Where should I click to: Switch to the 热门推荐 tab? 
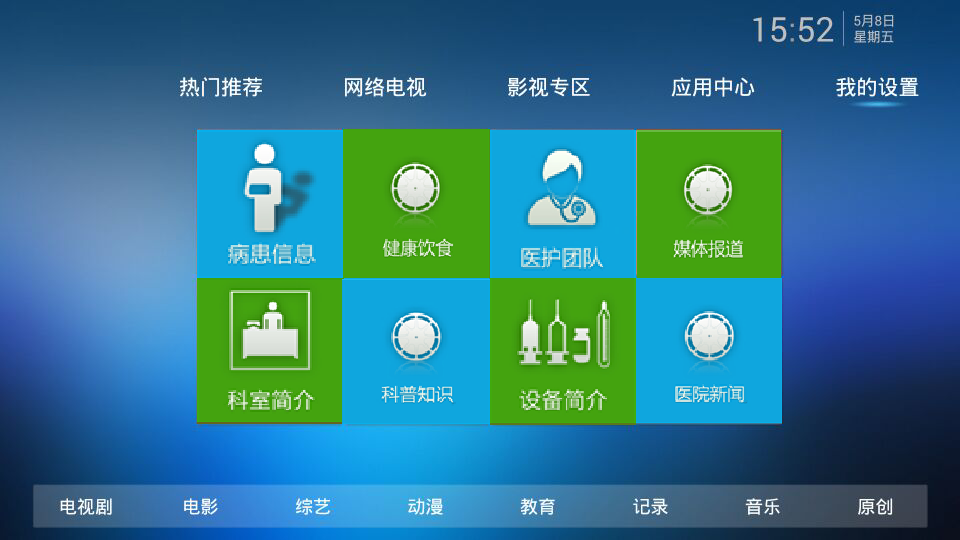pos(221,88)
